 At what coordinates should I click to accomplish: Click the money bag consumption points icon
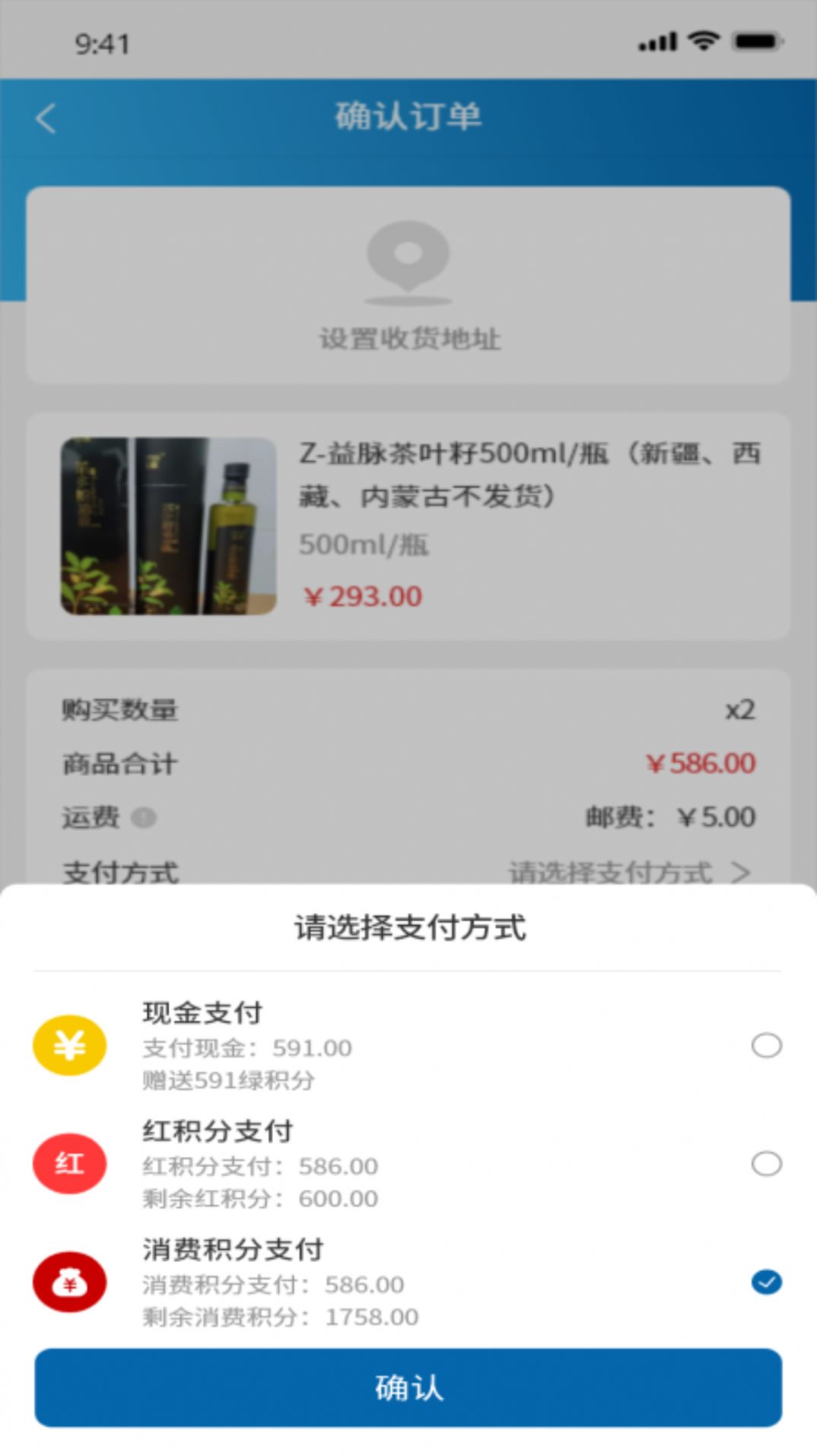tap(69, 1283)
